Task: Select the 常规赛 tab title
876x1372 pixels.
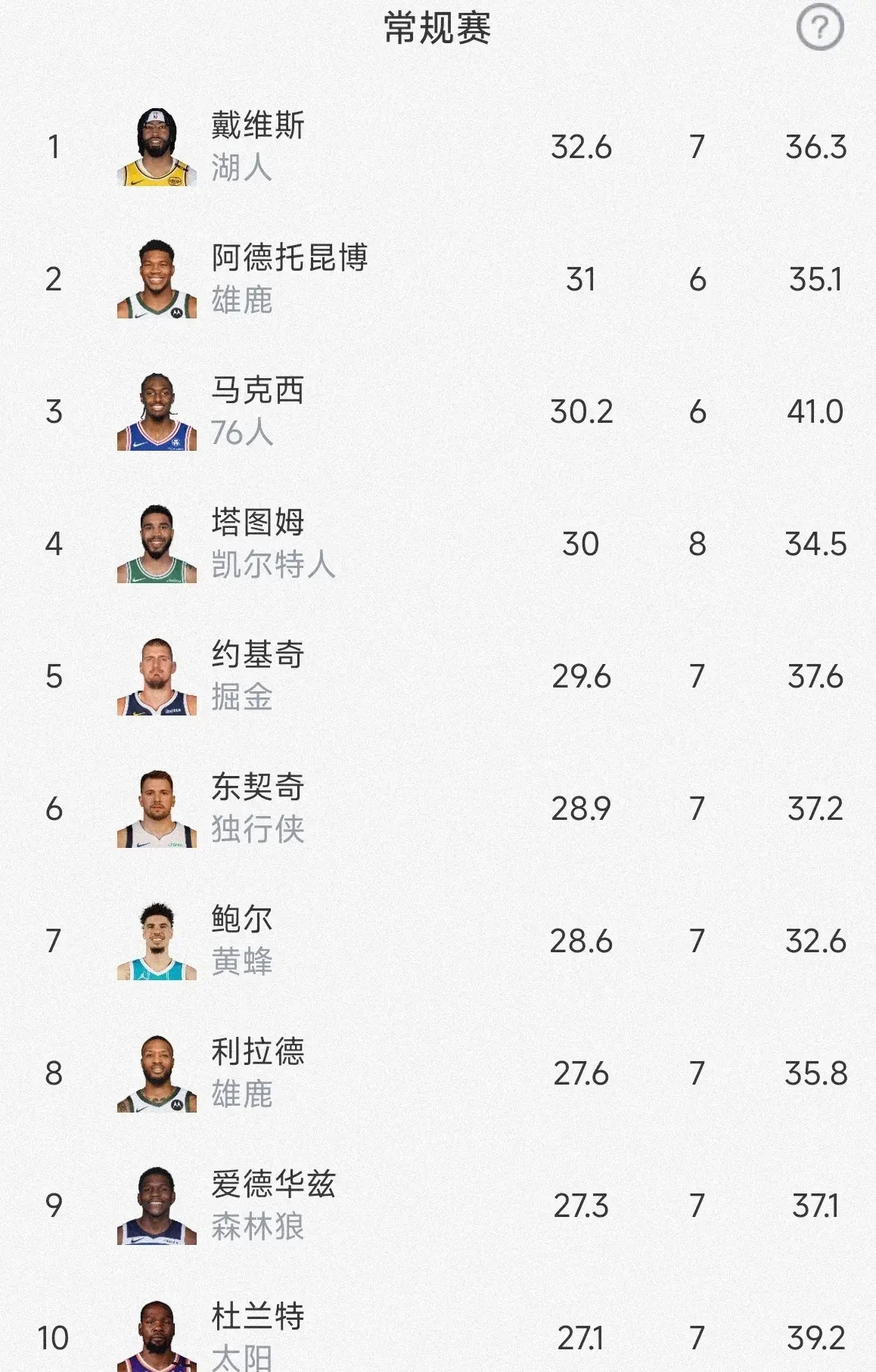Action: [x=437, y=28]
